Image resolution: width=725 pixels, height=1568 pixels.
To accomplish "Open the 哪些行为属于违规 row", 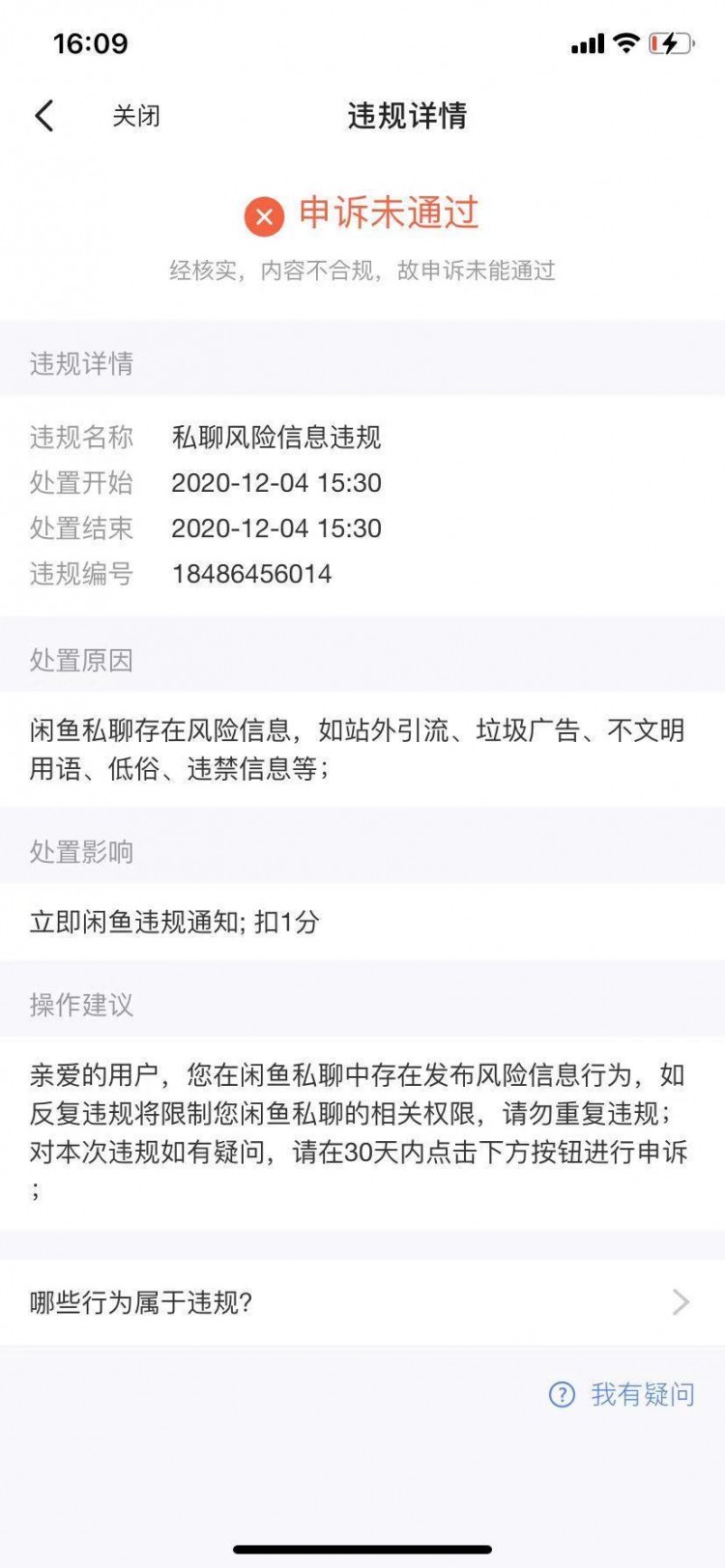I will click(140, 1303).
